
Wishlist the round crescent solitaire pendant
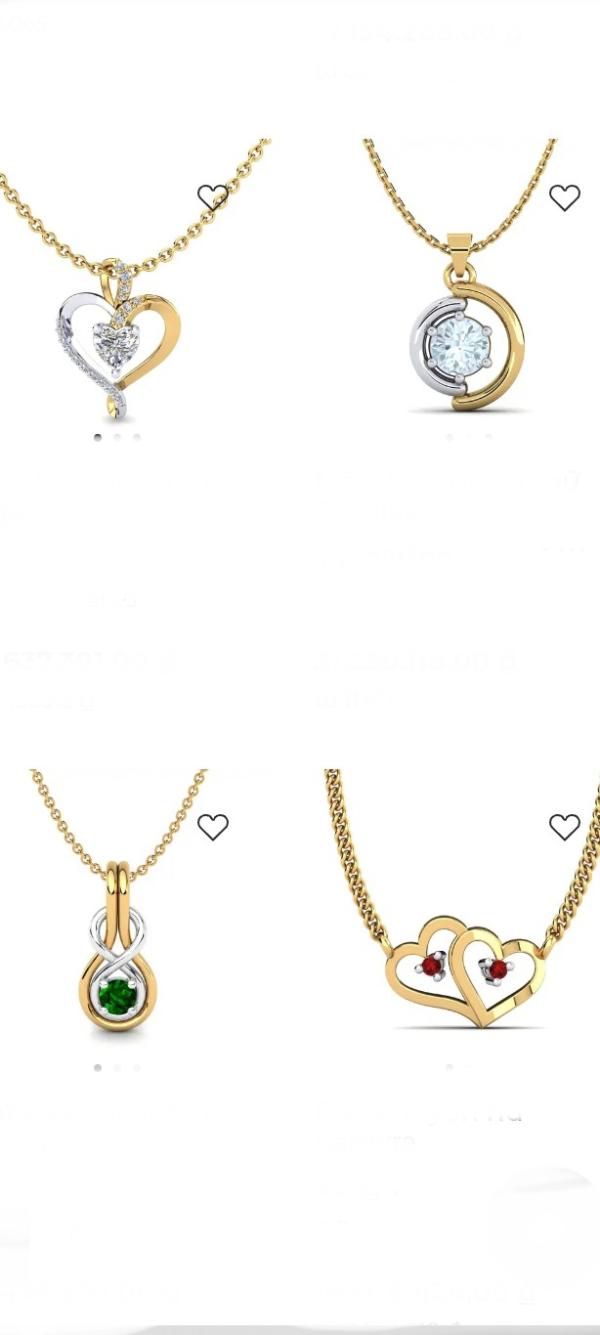click(x=564, y=197)
